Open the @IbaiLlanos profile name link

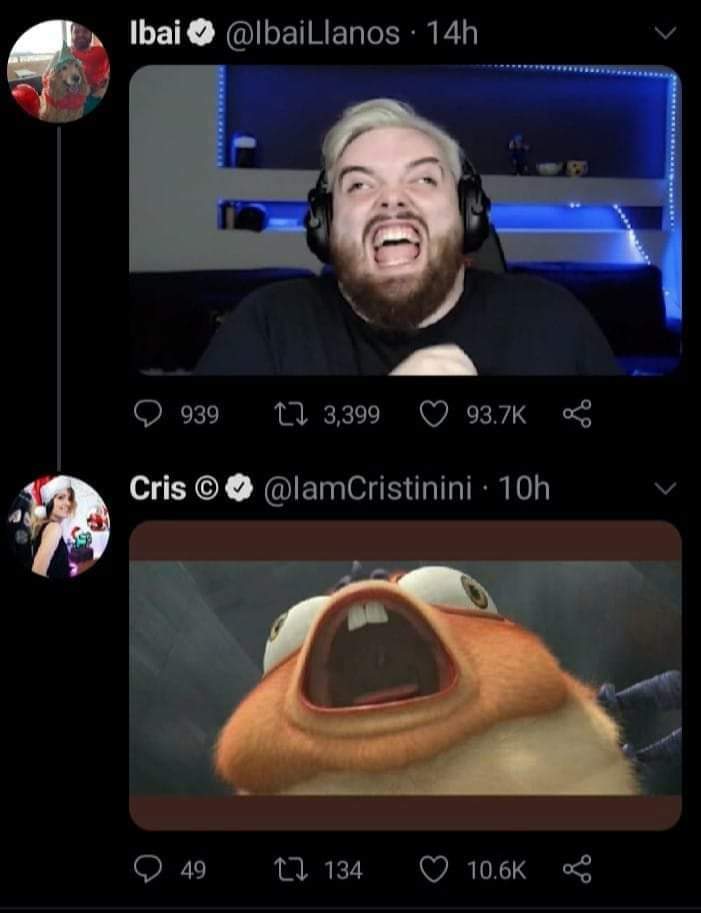click(x=314, y=34)
